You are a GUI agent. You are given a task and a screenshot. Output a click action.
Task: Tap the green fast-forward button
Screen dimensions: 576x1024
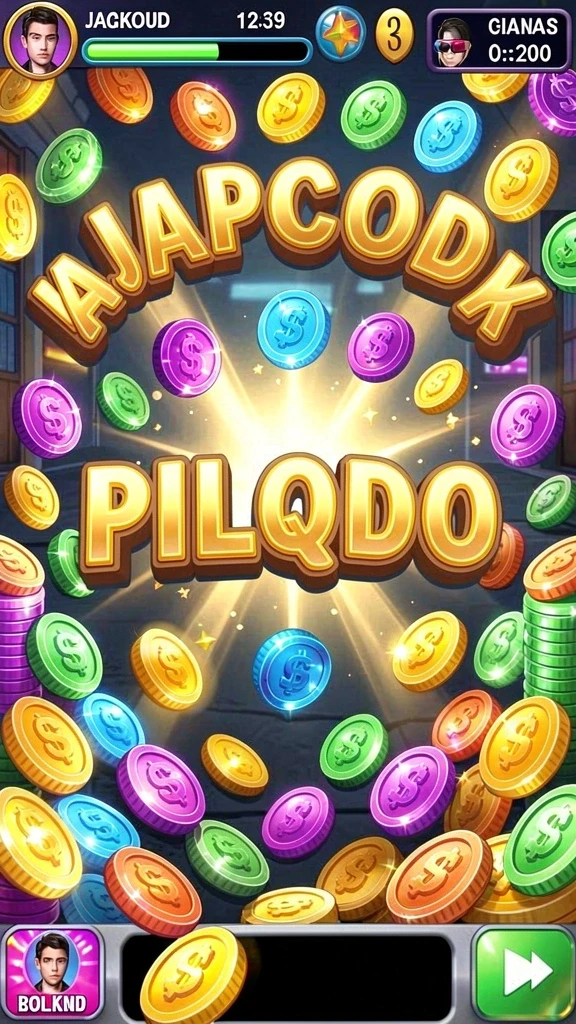(x=524, y=974)
